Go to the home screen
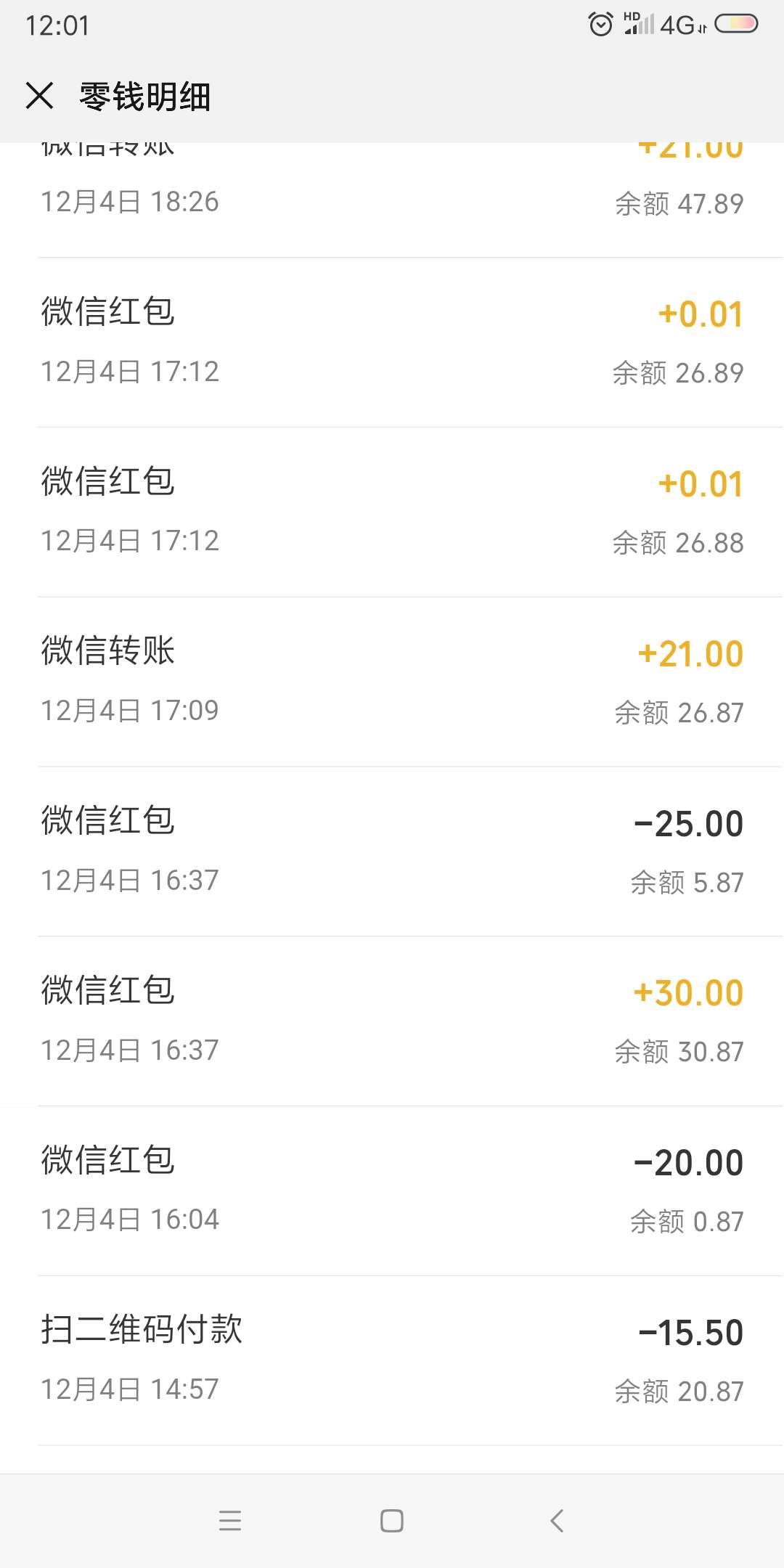The height and width of the screenshot is (1568, 784). pos(392,1520)
